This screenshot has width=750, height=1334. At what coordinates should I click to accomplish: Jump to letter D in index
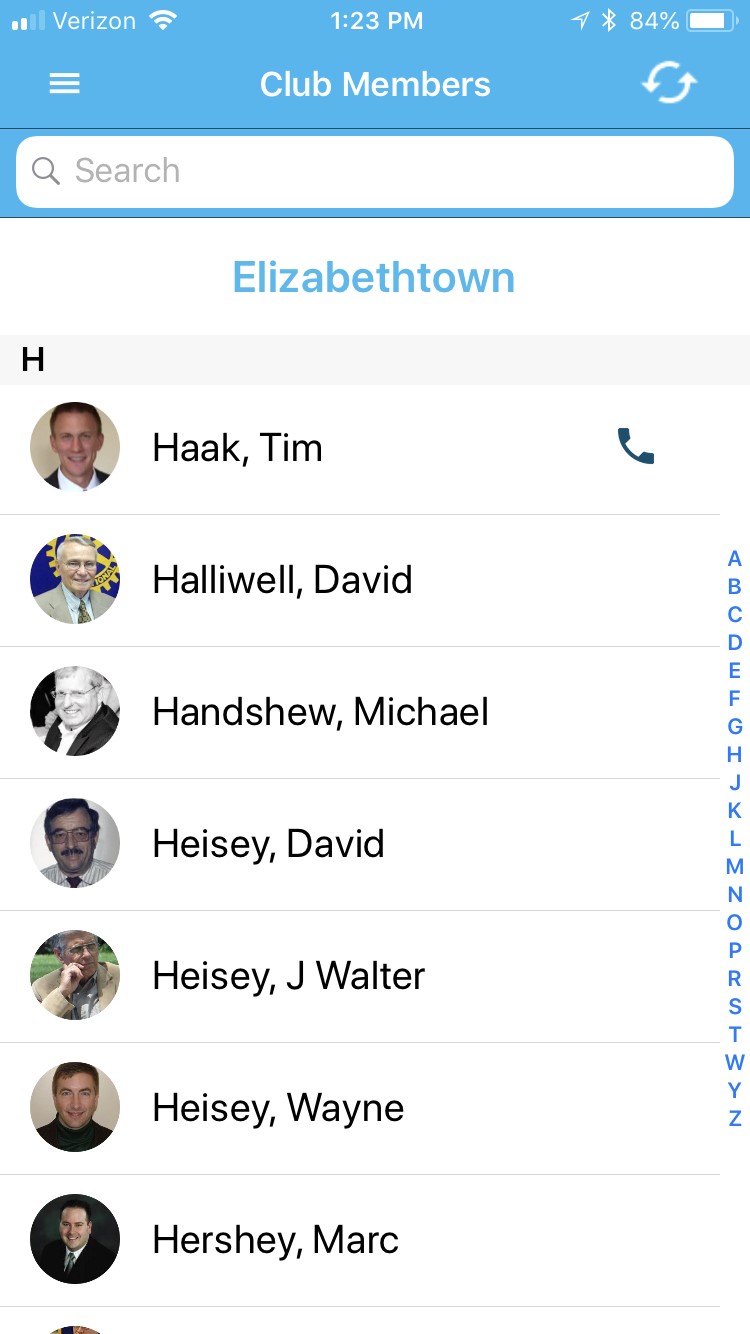735,642
